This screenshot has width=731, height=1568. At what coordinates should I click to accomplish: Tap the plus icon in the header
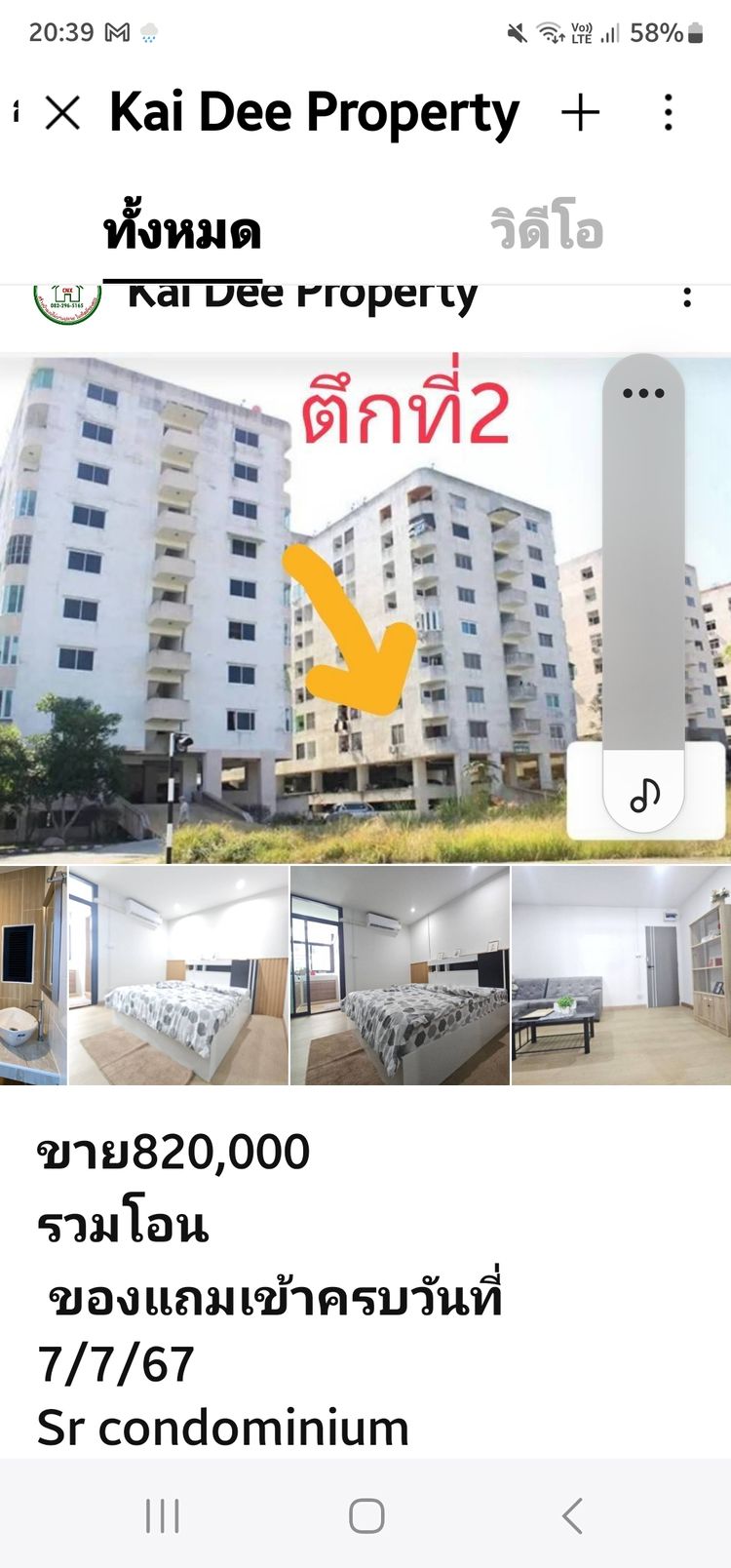coord(580,113)
